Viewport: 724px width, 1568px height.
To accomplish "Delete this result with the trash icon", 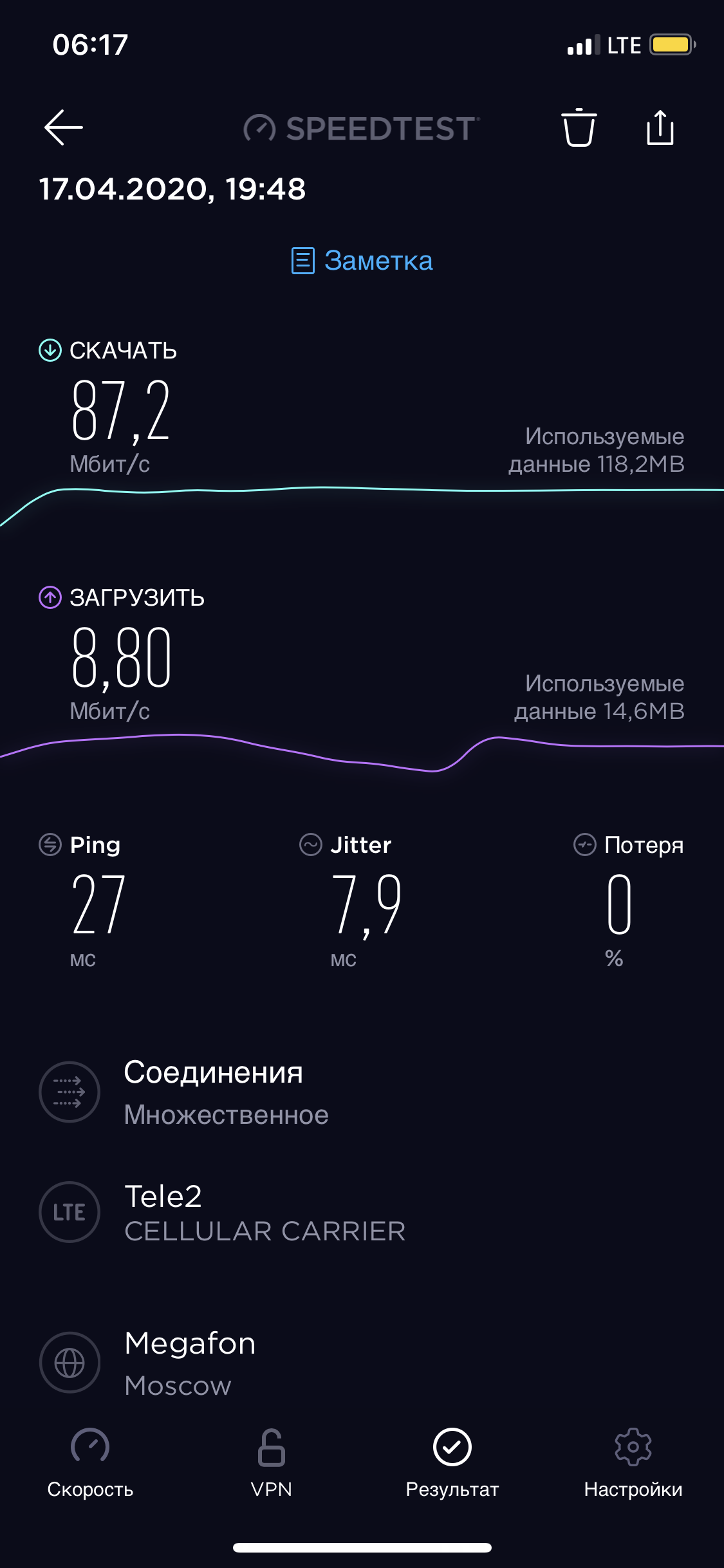I will 579,127.
